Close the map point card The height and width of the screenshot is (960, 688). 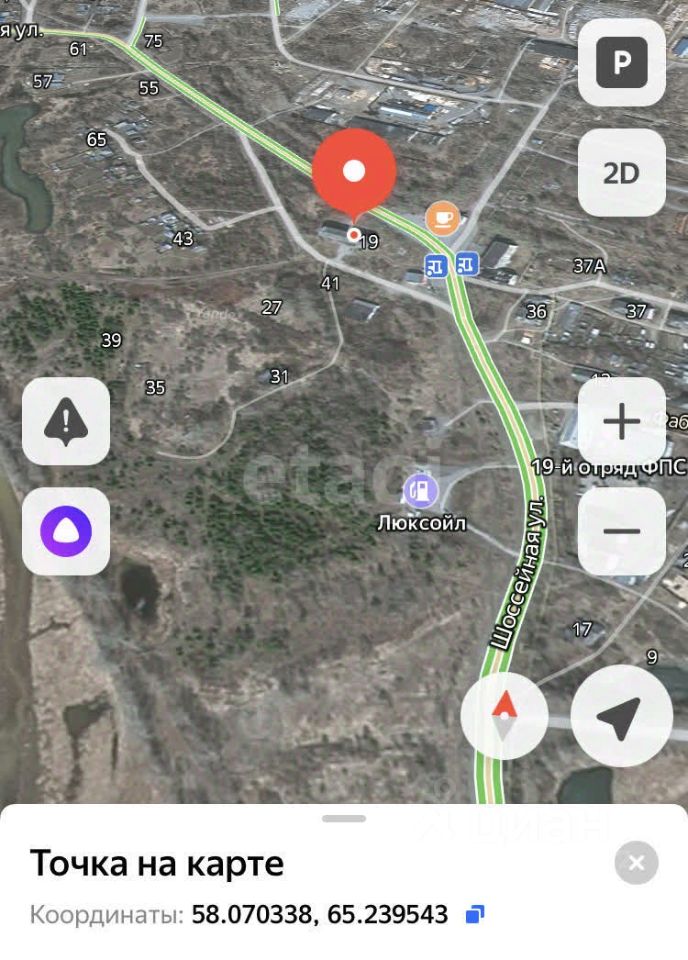636,862
